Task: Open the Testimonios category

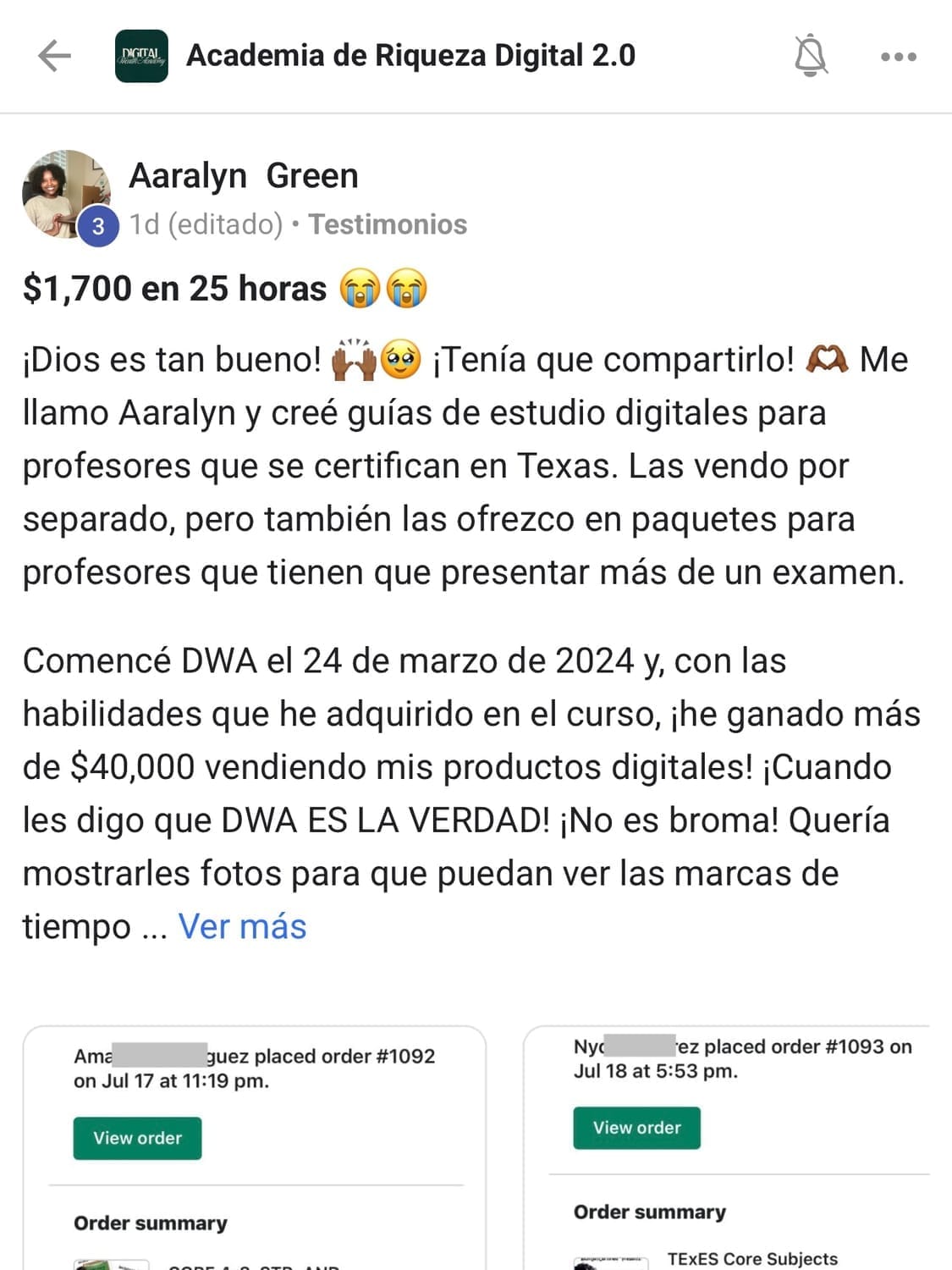Action: tap(388, 224)
